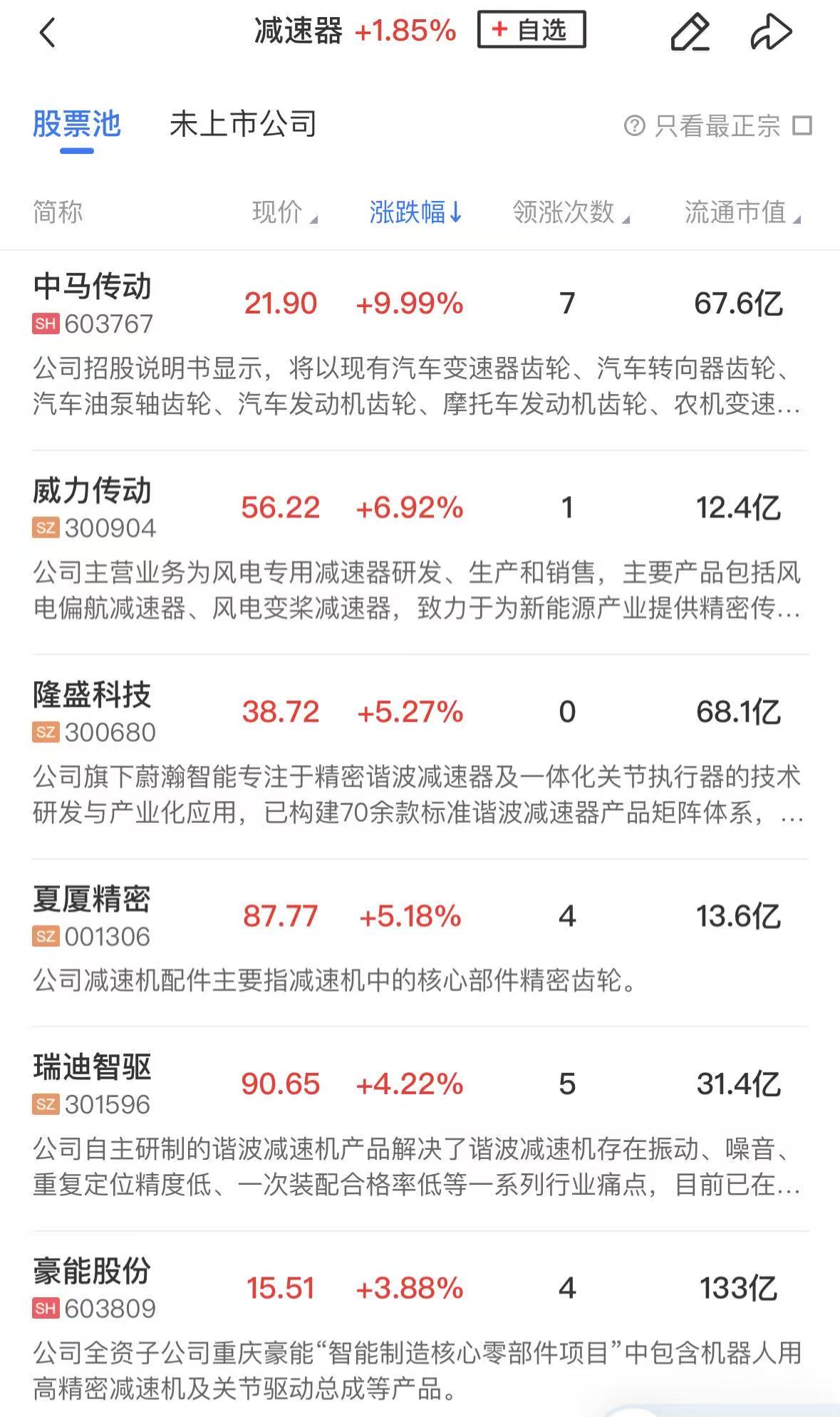840x1417 pixels.
Task: Select the 股票池 tab
Action: pos(77,125)
